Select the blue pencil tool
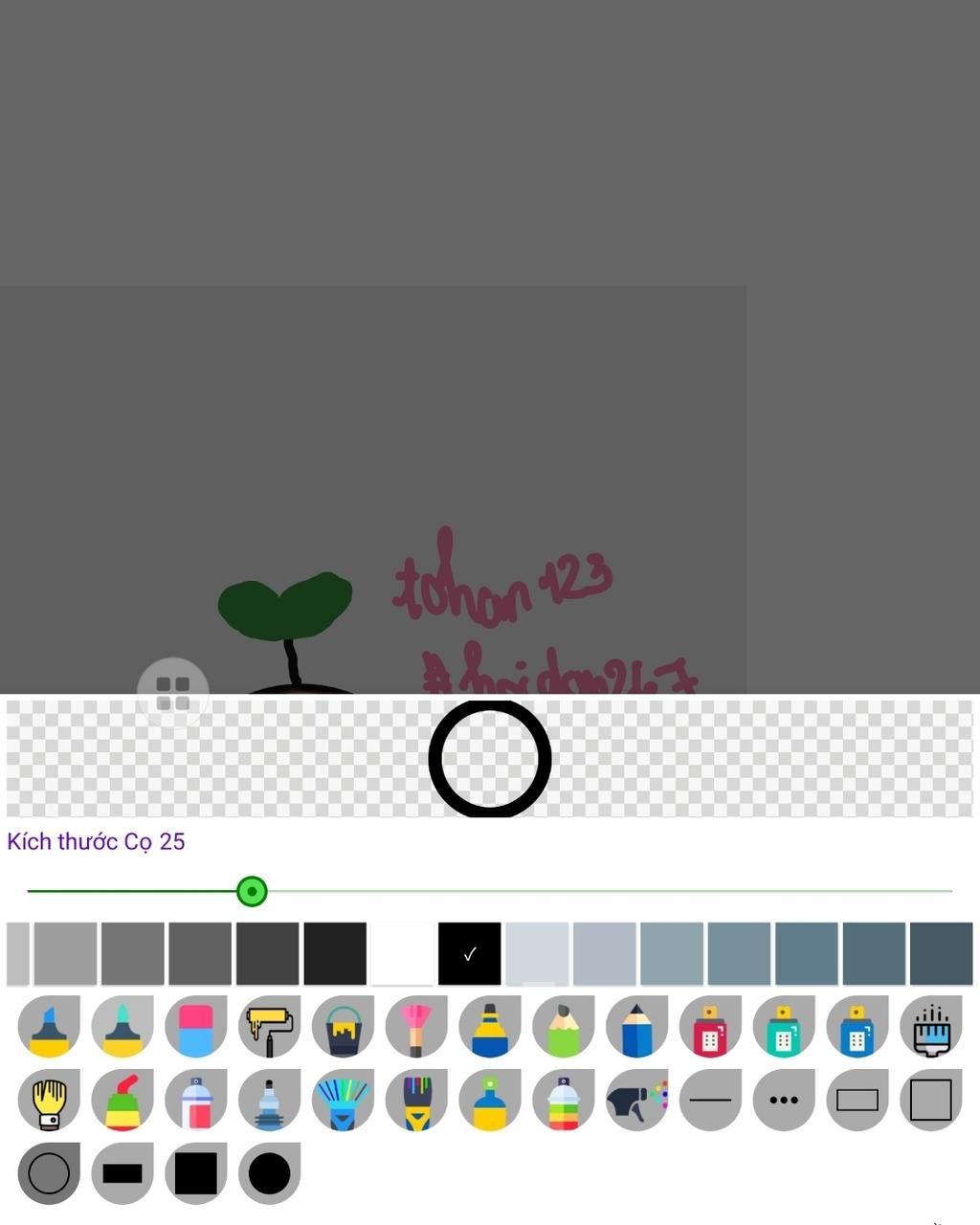This screenshot has width=980, height=1225. click(x=636, y=1027)
